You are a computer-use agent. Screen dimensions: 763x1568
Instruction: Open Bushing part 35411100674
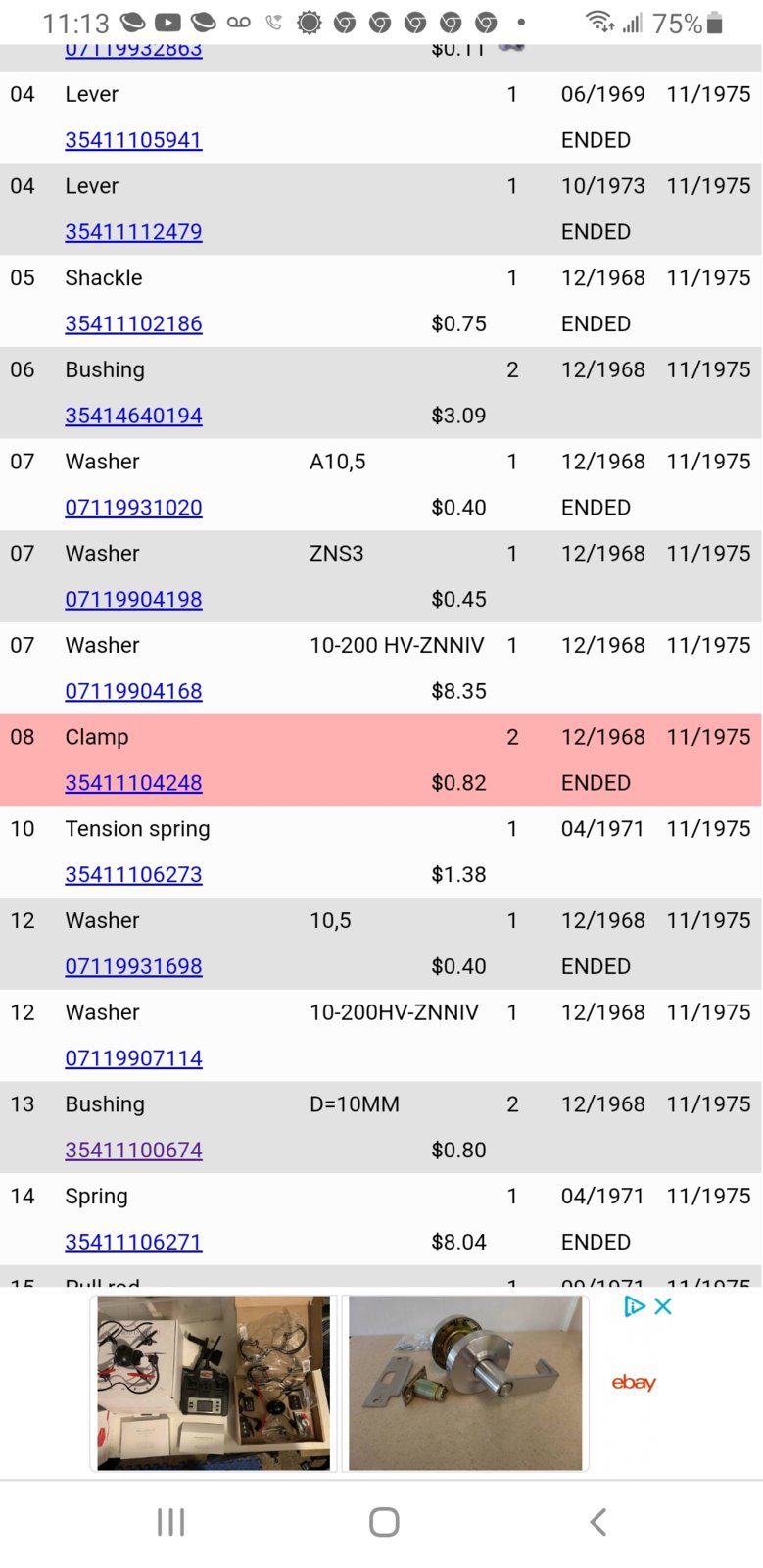click(133, 1151)
